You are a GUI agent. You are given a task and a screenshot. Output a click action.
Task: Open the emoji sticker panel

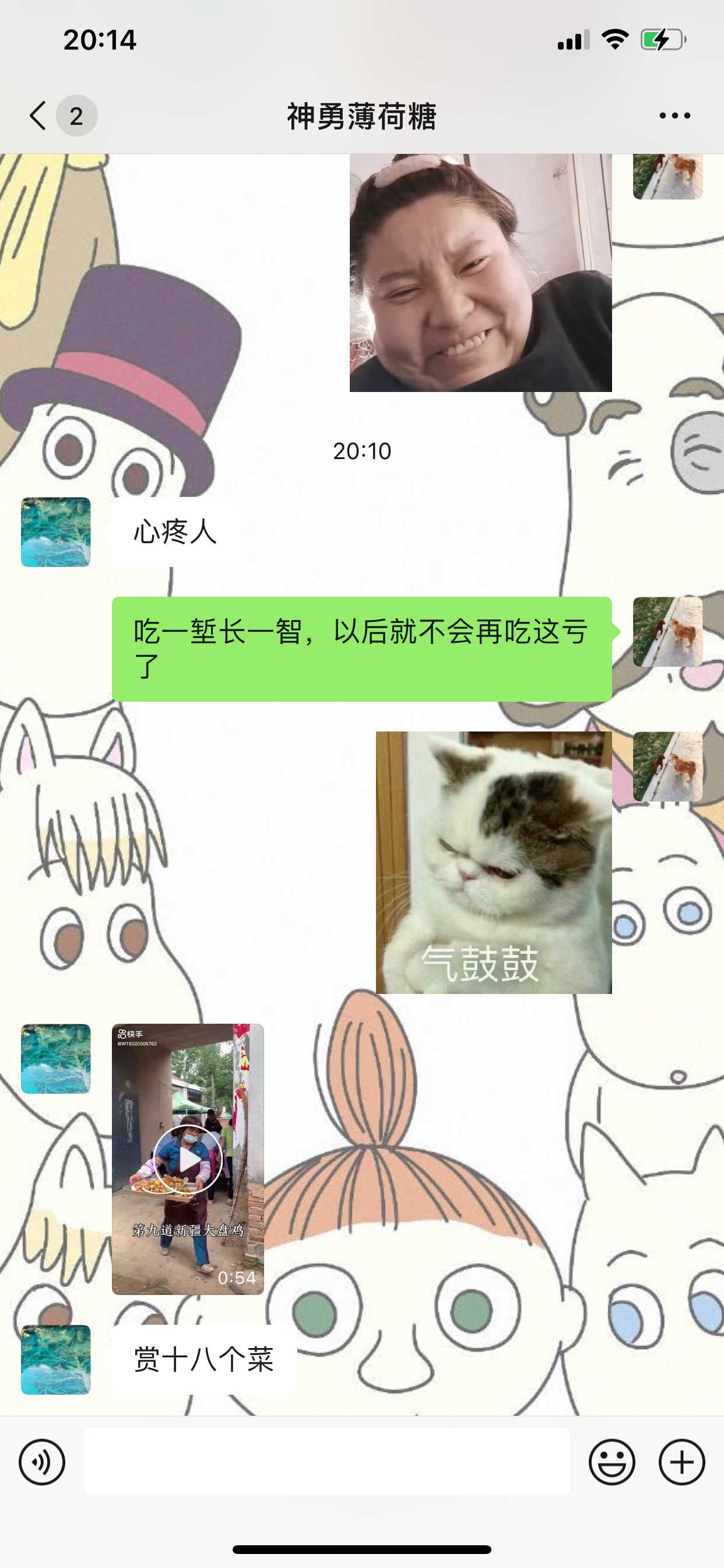coord(611,1461)
